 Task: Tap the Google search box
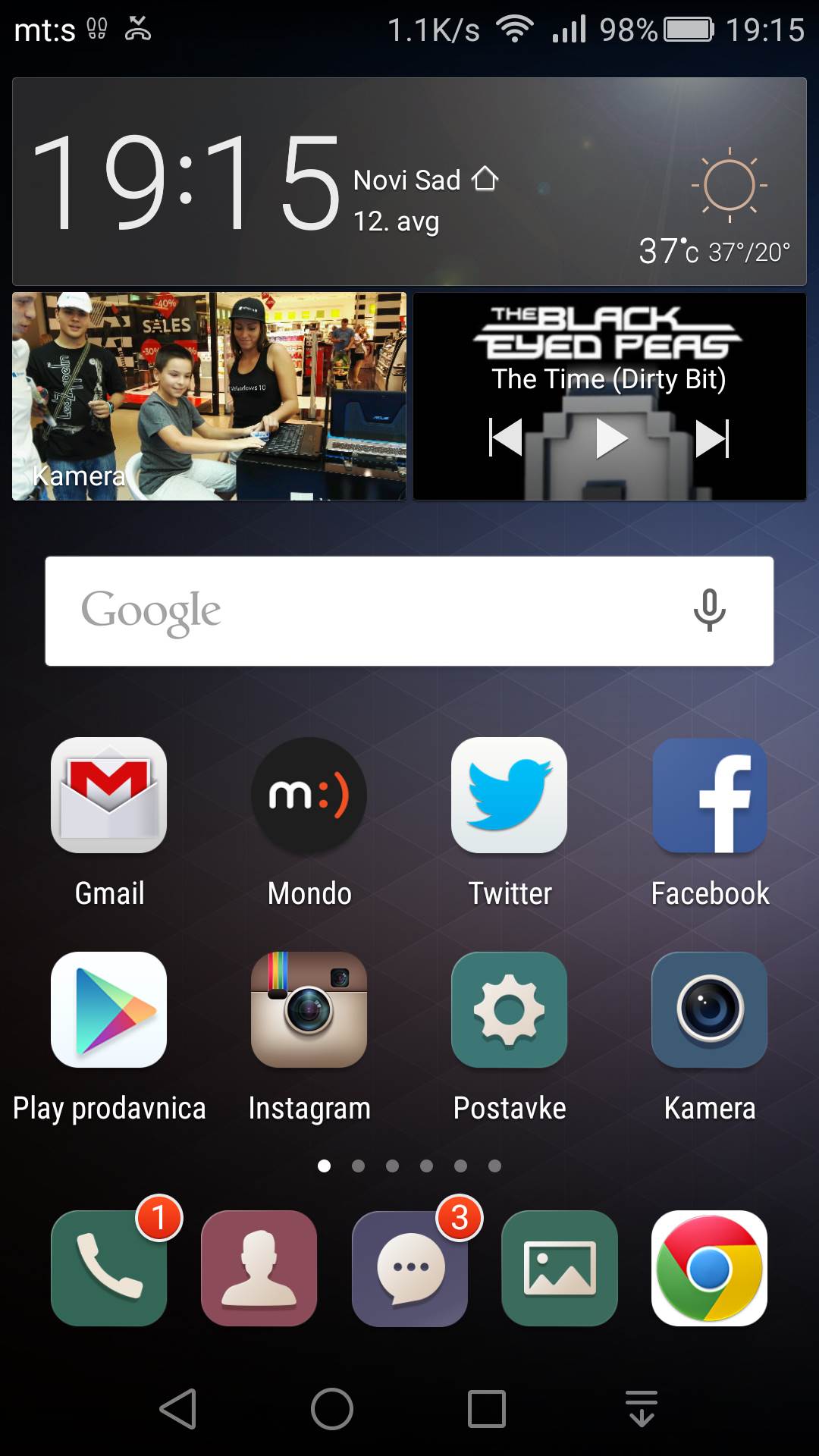click(x=364, y=611)
